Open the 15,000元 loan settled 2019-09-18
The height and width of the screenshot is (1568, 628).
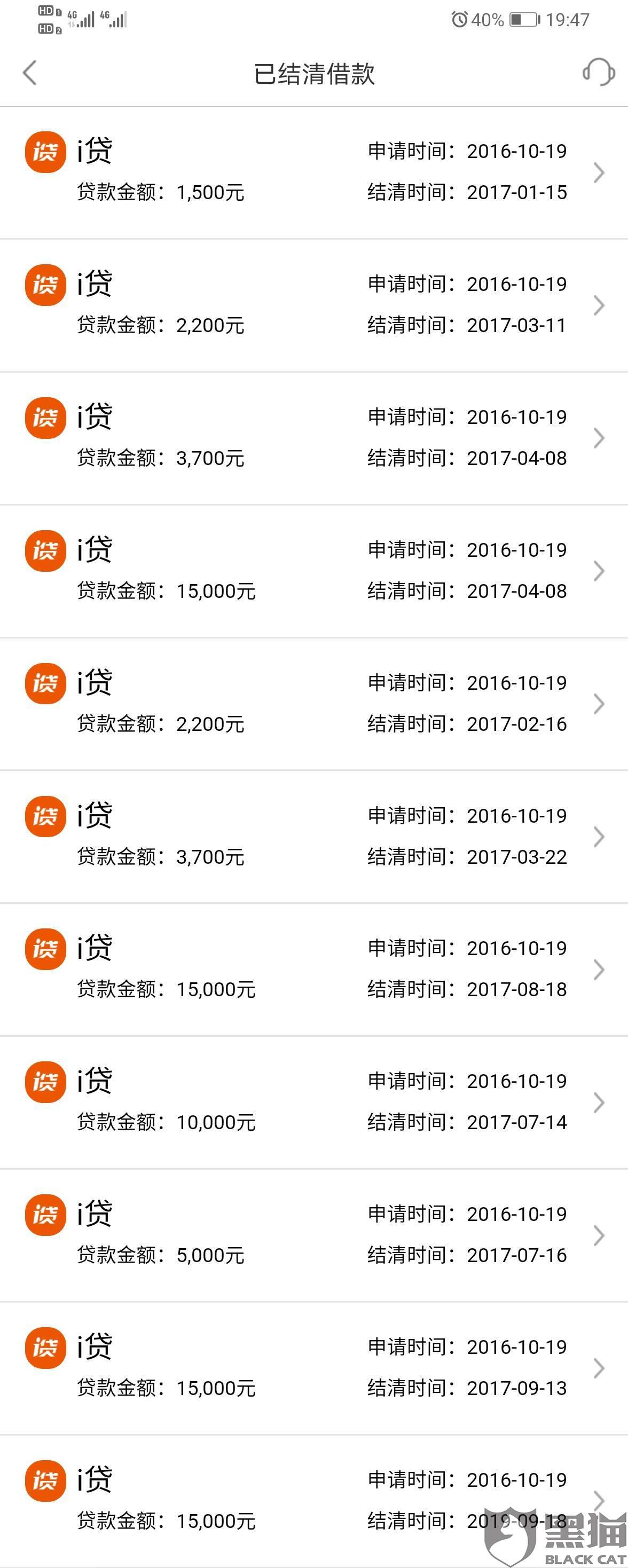[x=313, y=1500]
